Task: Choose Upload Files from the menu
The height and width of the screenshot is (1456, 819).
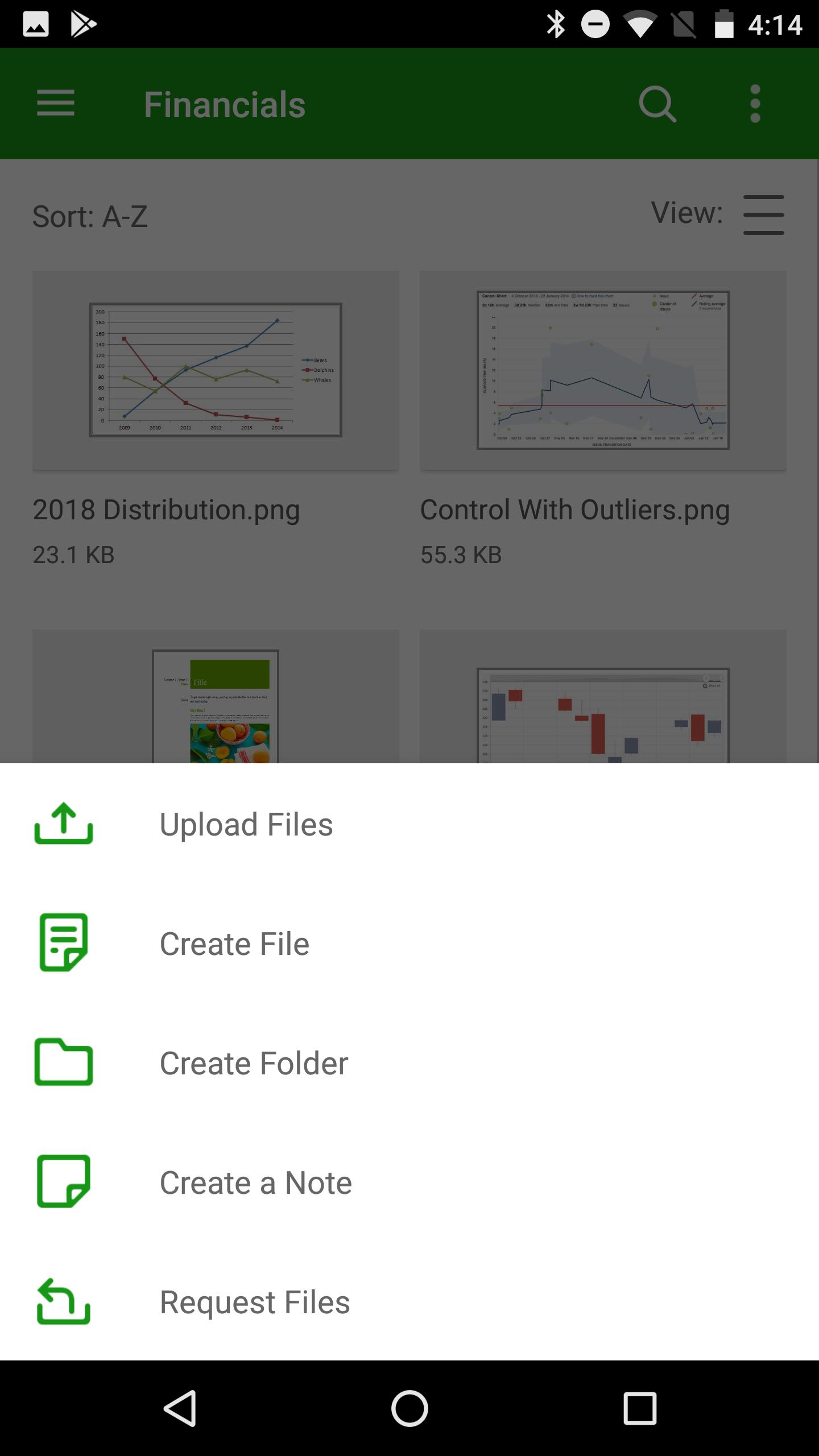Action: coord(246,825)
